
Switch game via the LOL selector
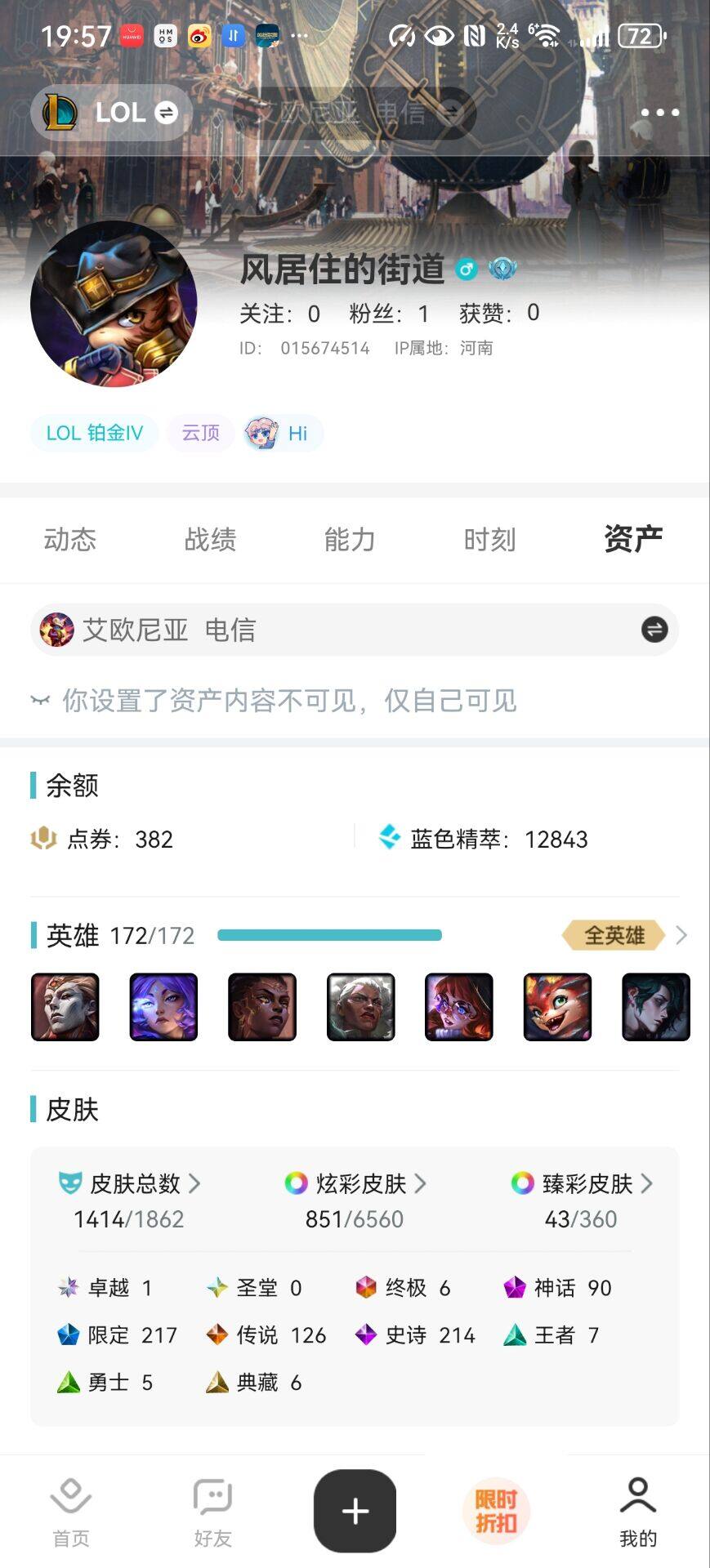(112, 113)
